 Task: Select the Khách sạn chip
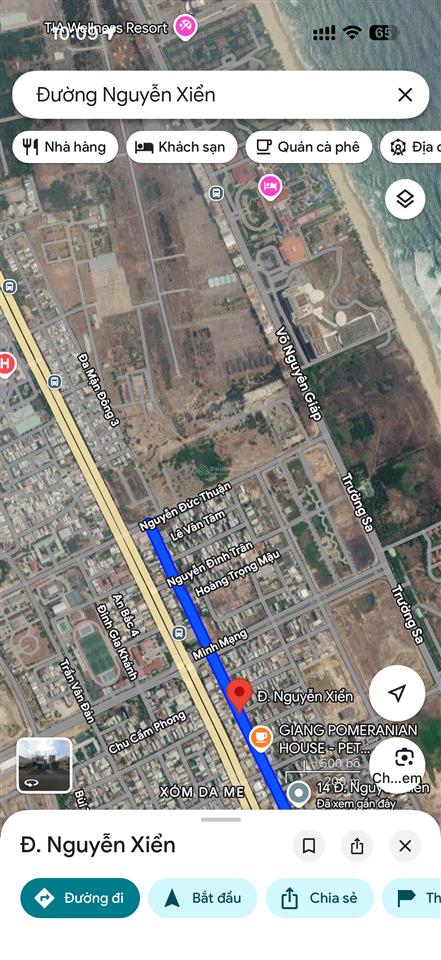pos(181,147)
